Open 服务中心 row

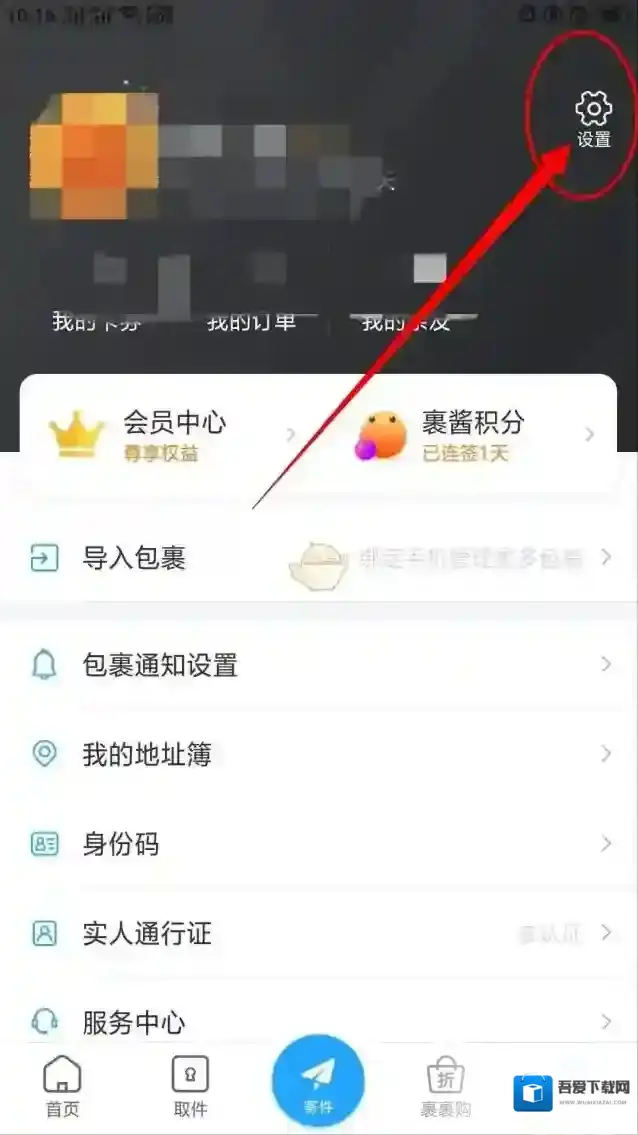click(134, 1022)
